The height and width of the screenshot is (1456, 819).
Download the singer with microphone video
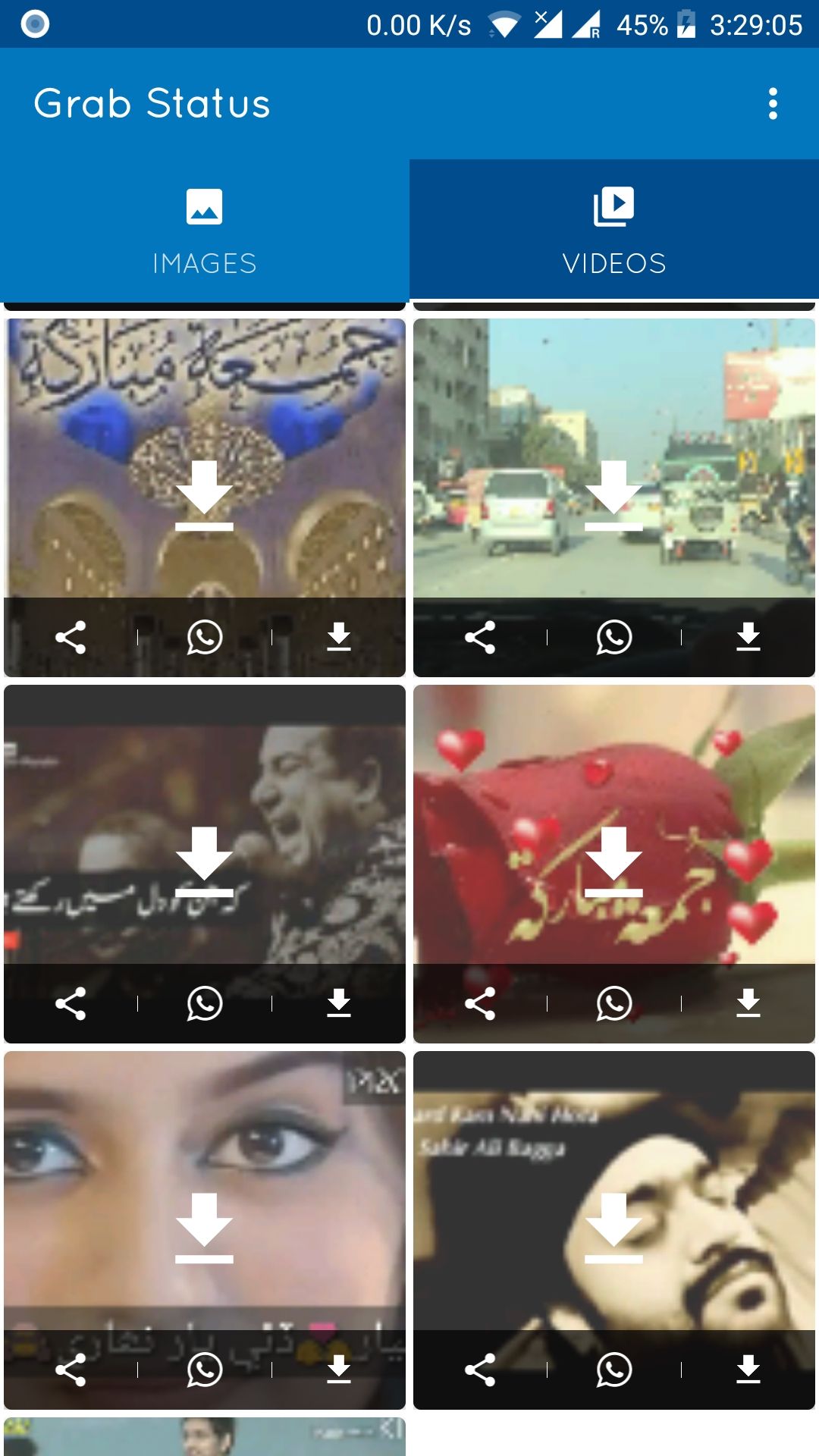[339, 1003]
